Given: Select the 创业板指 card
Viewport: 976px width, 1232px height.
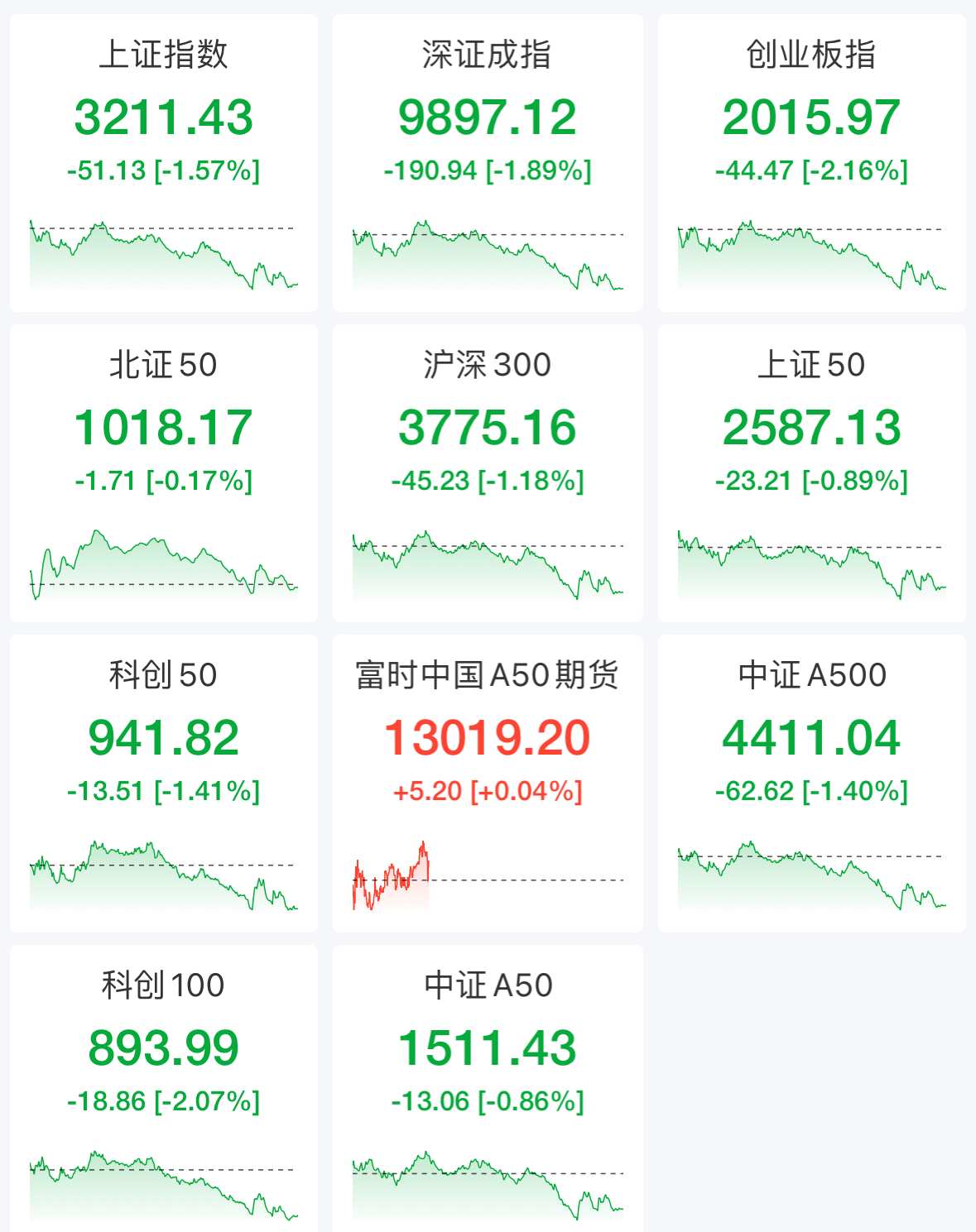Looking at the screenshot, I should click(811, 162).
